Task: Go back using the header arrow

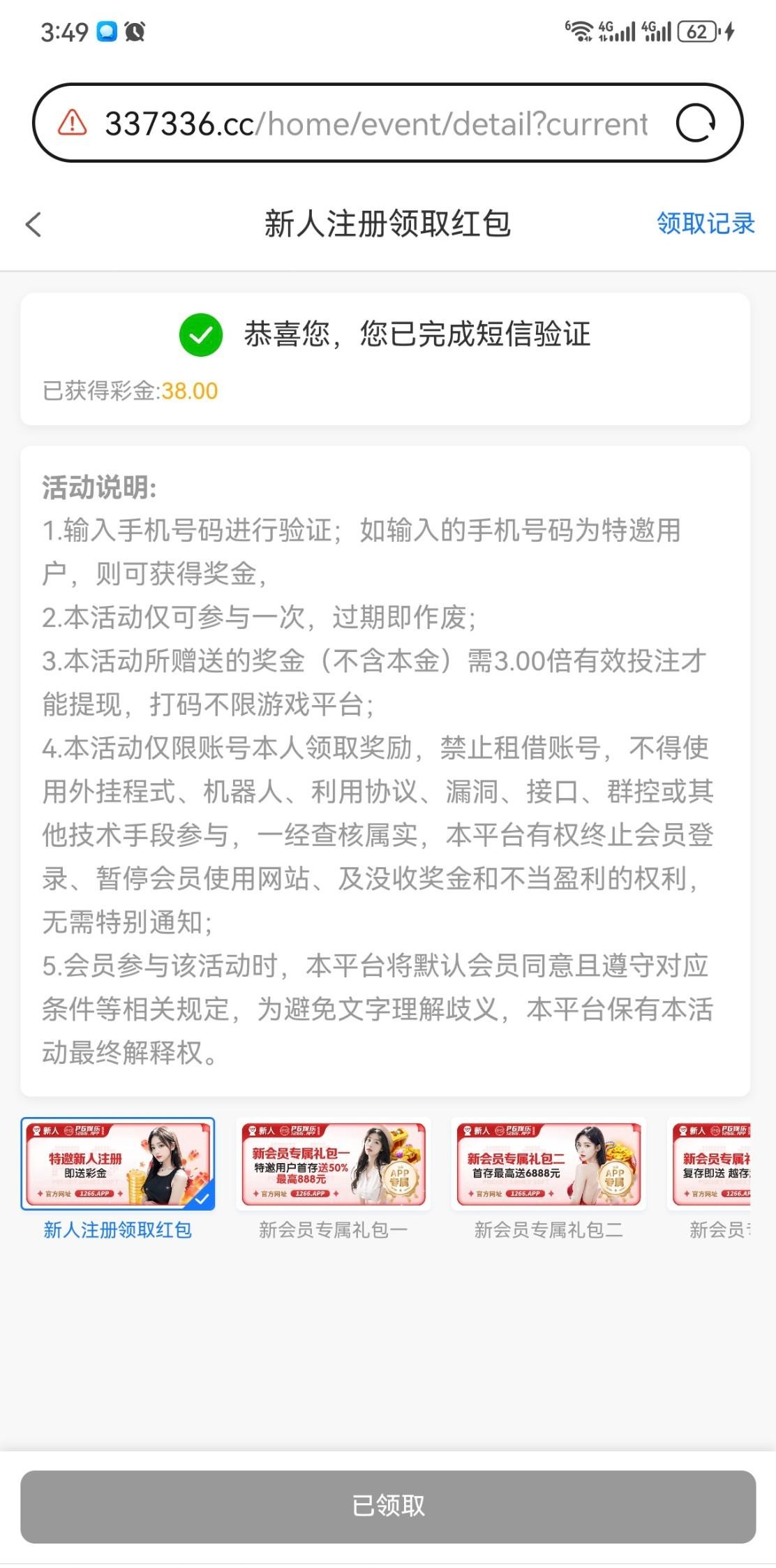Action: 33,225
